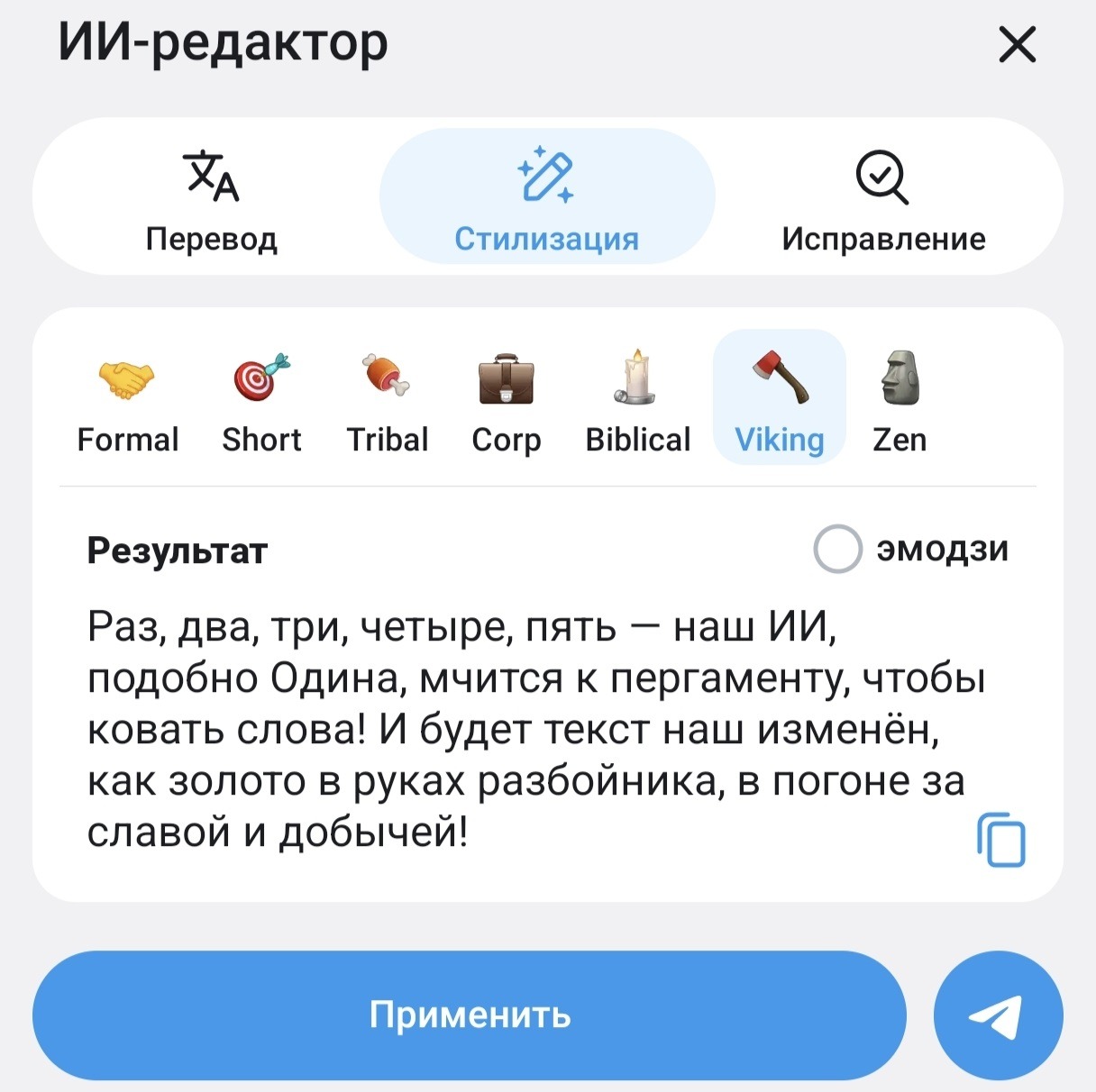Switch to the Перевод tab
Viewport: 1096px width, 1092px height.
(x=212, y=198)
